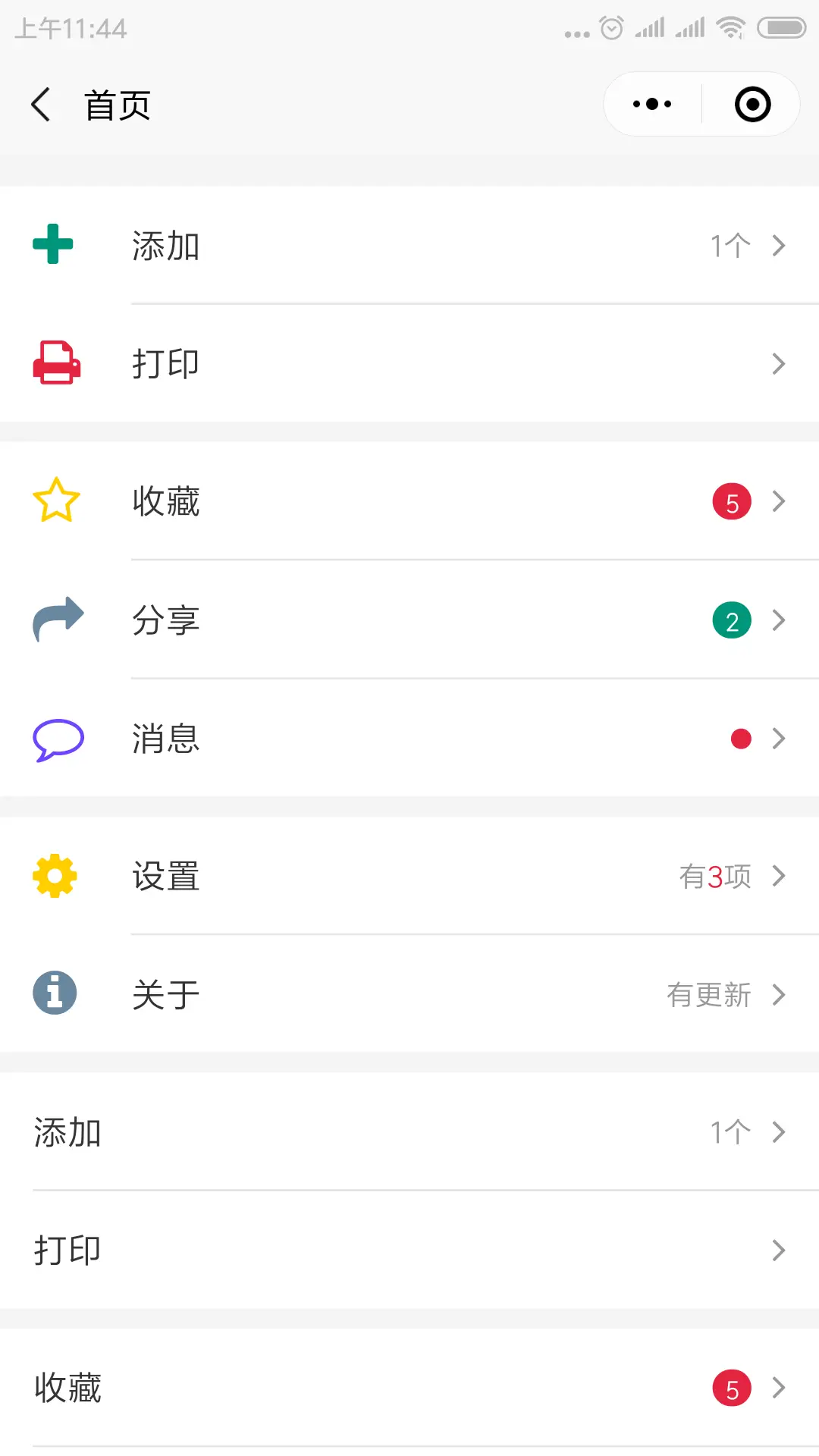Open the 打印 row with the red printer icon
Screen dimensions: 819x1456
coord(409,363)
